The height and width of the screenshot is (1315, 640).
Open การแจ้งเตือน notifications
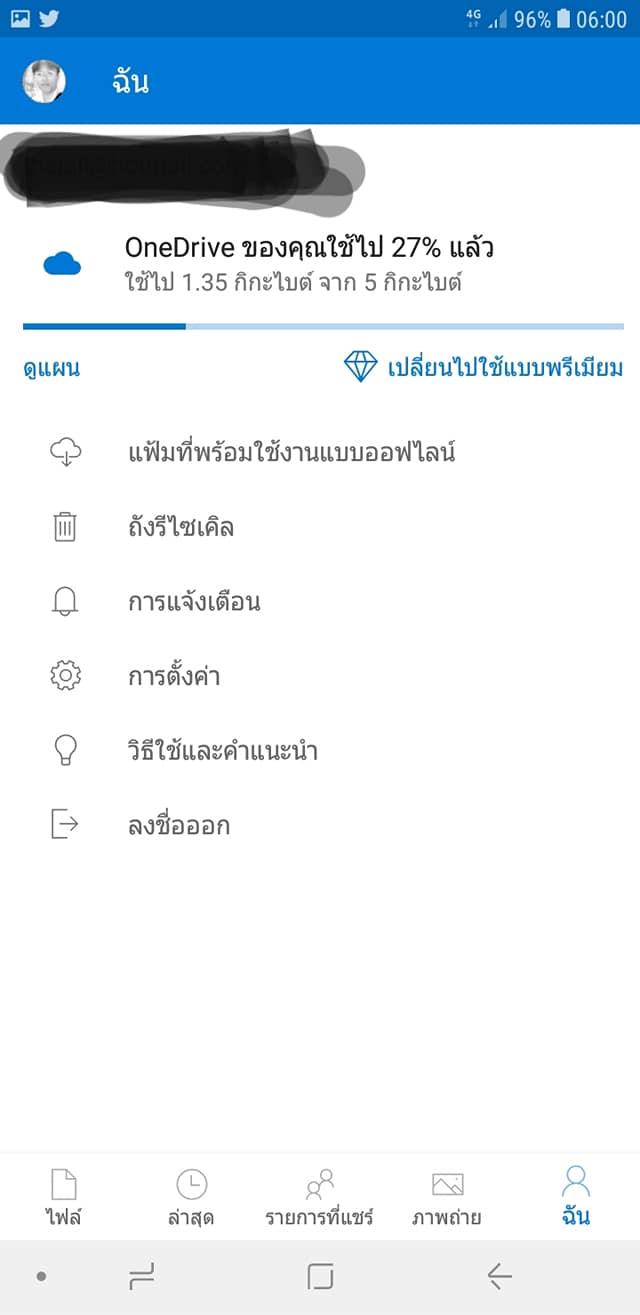click(194, 602)
